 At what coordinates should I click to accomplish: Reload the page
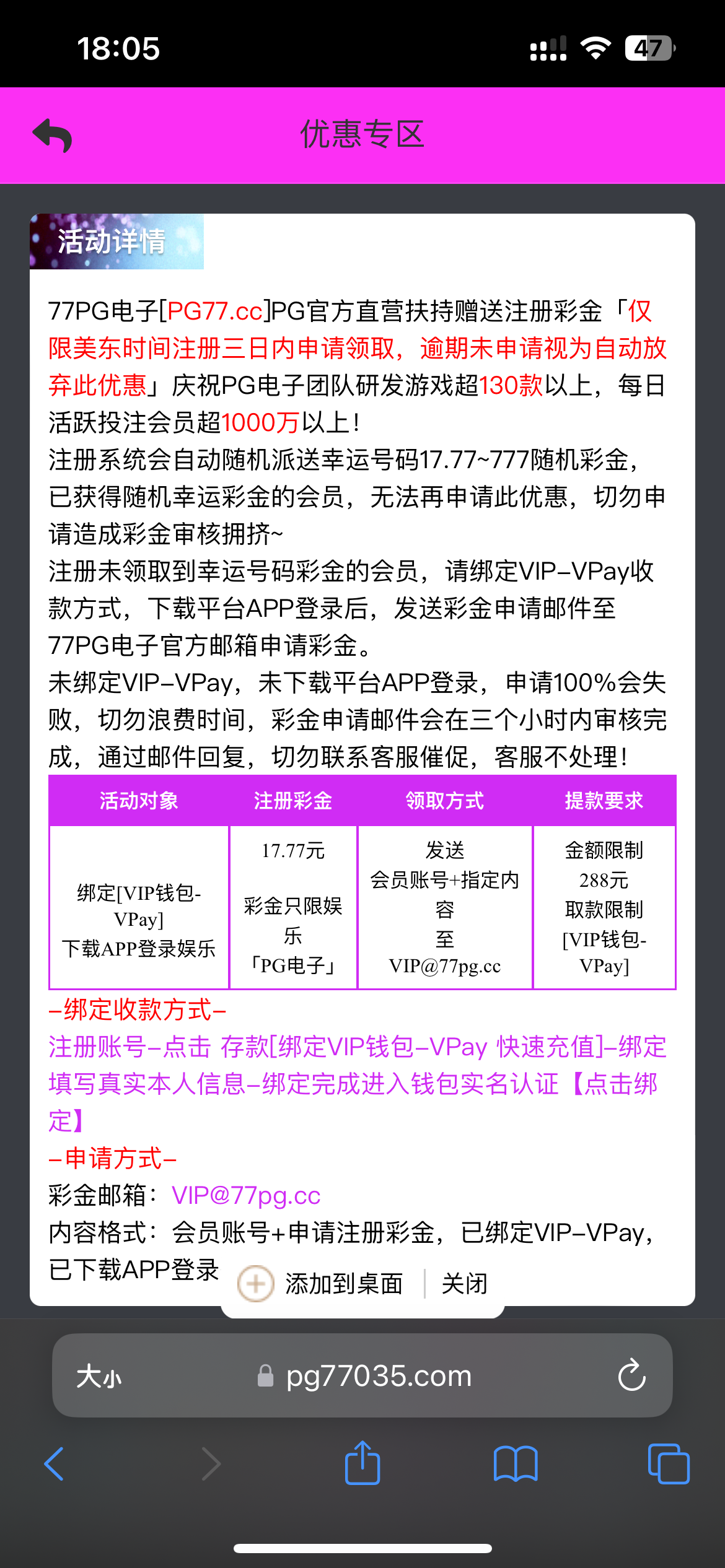click(631, 1376)
